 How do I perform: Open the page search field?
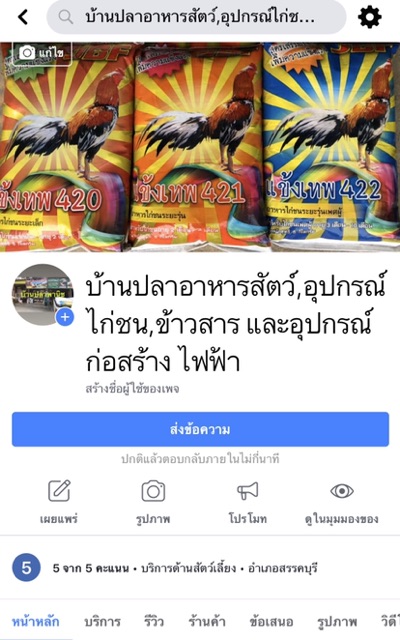pyautogui.click(x=196, y=17)
